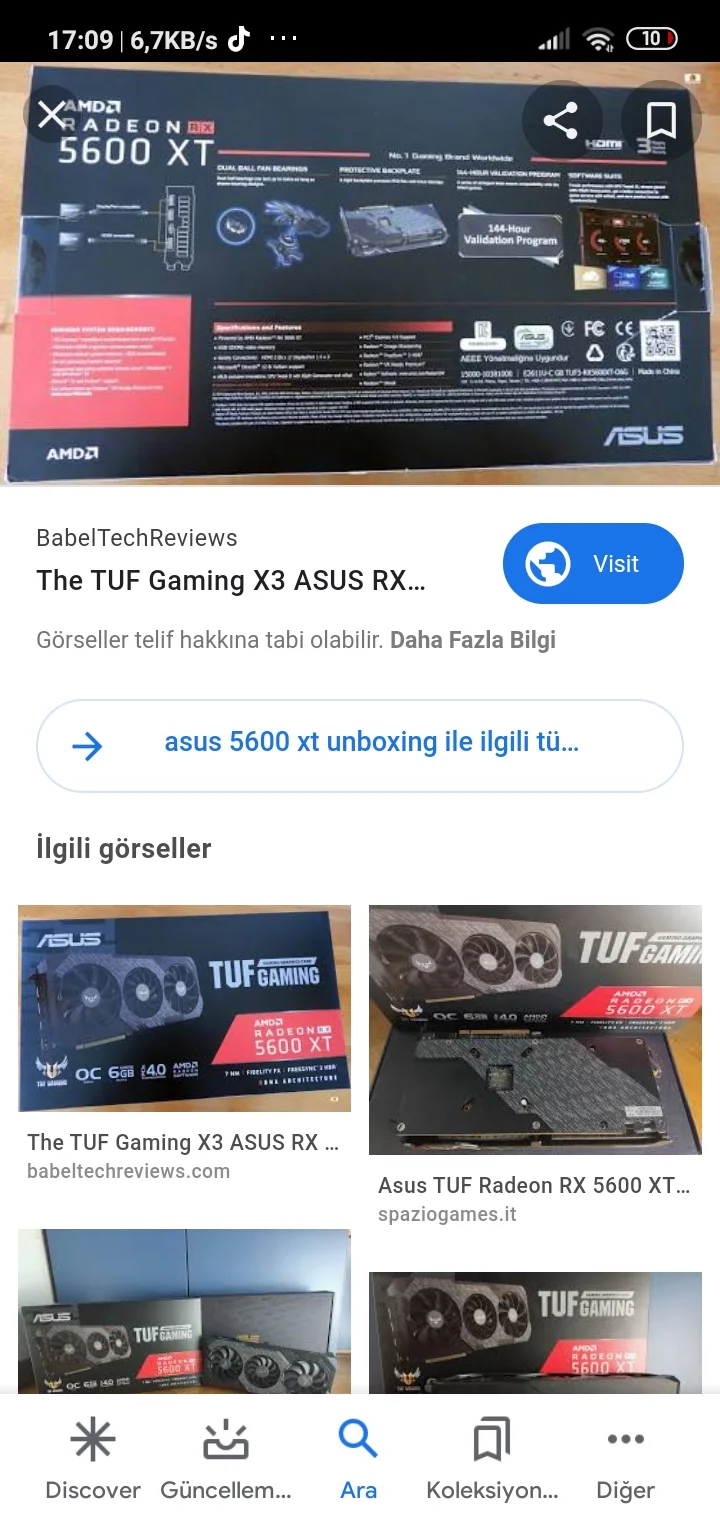Search asus 5600 xt unboxing suggestion
720x1520 pixels.
tap(360, 745)
